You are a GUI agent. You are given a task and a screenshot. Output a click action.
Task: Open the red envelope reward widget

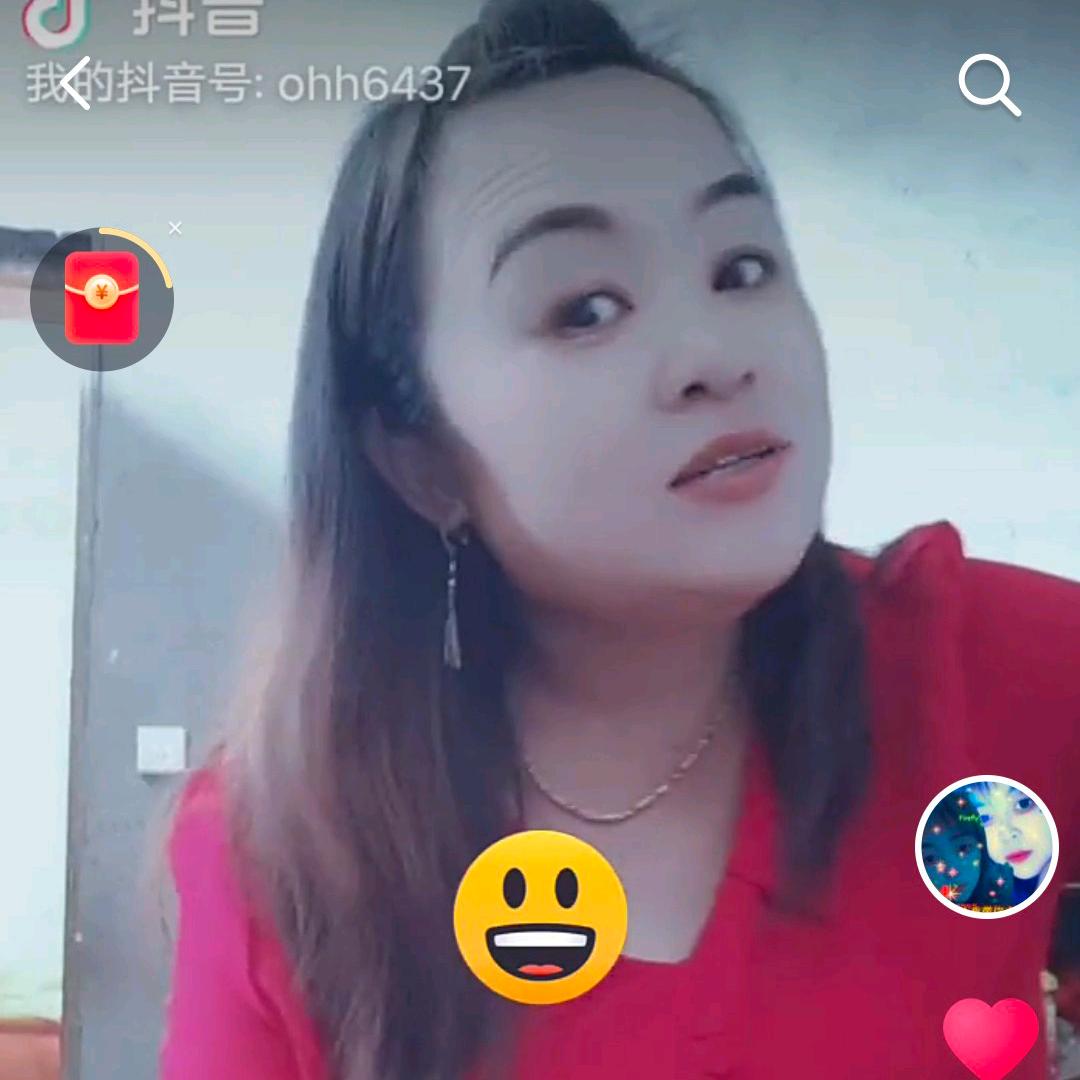[x=102, y=299]
